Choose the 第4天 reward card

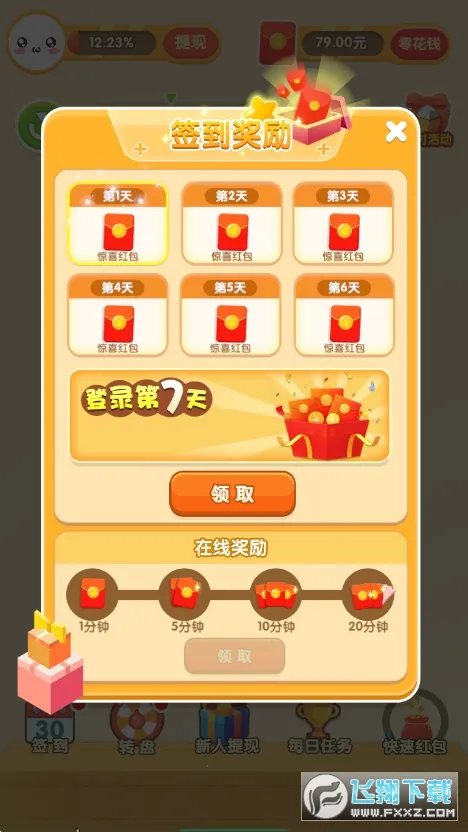click(118, 315)
